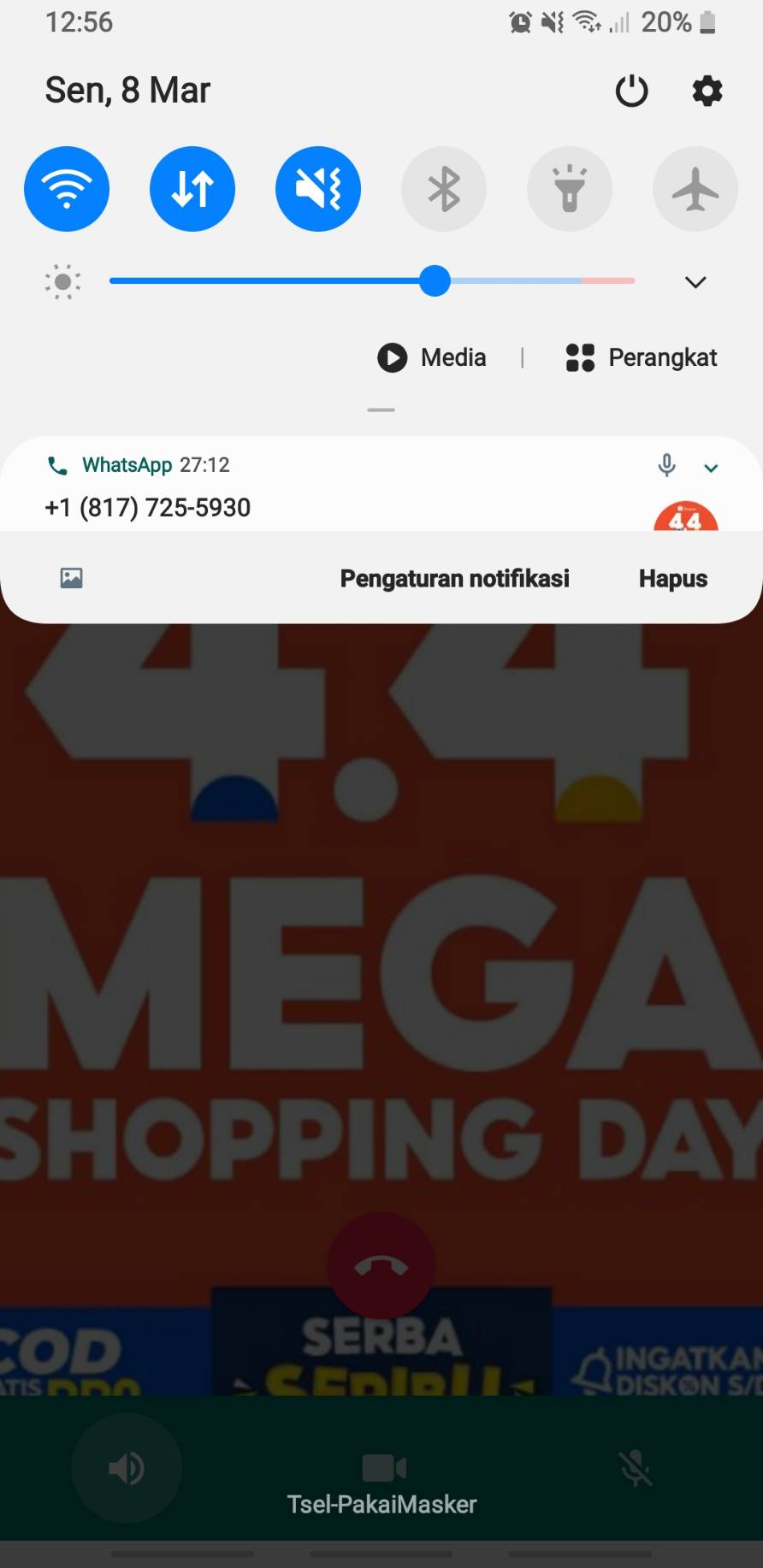Turn off Wi-Fi in quick settings
763x1568 pixels.
tap(67, 189)
